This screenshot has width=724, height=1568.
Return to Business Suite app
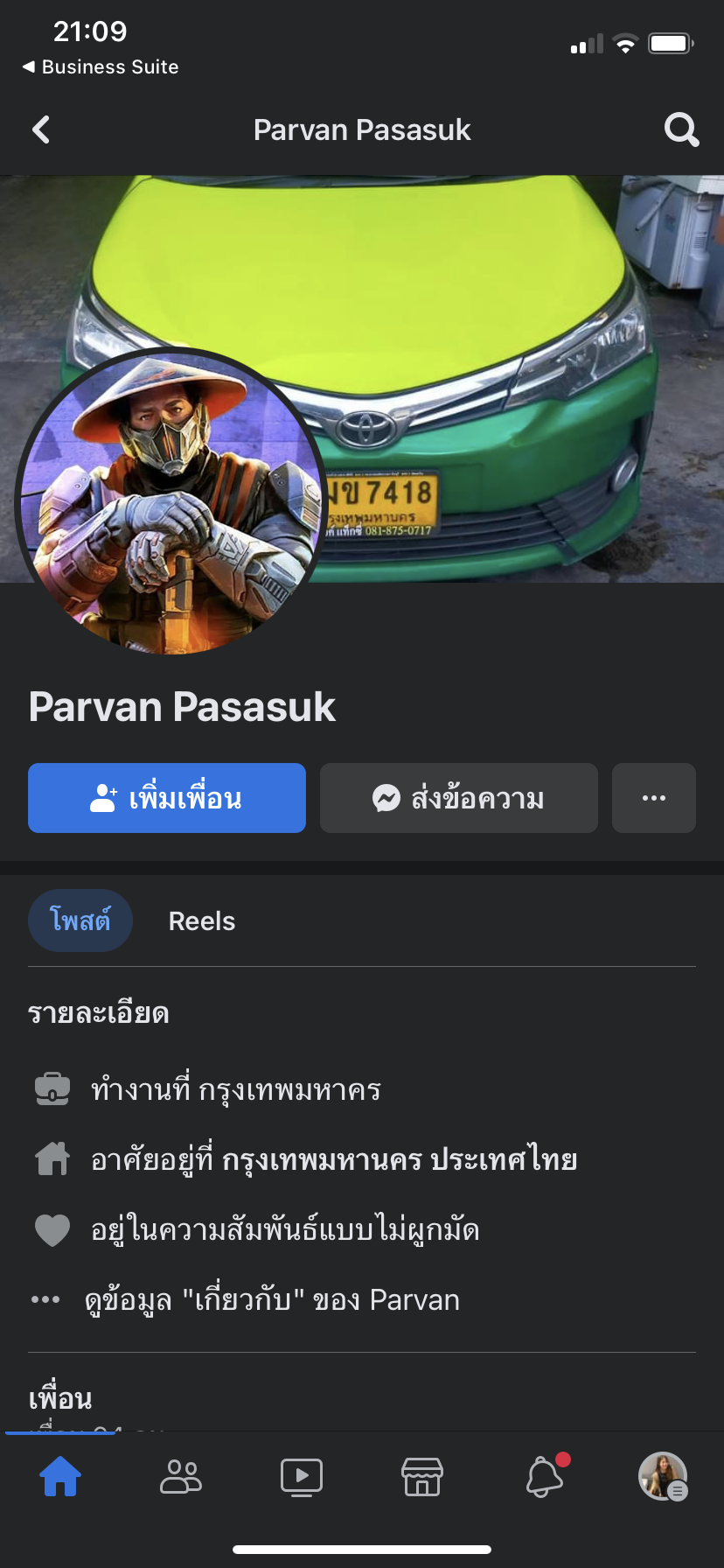click(x=100, y=67)
